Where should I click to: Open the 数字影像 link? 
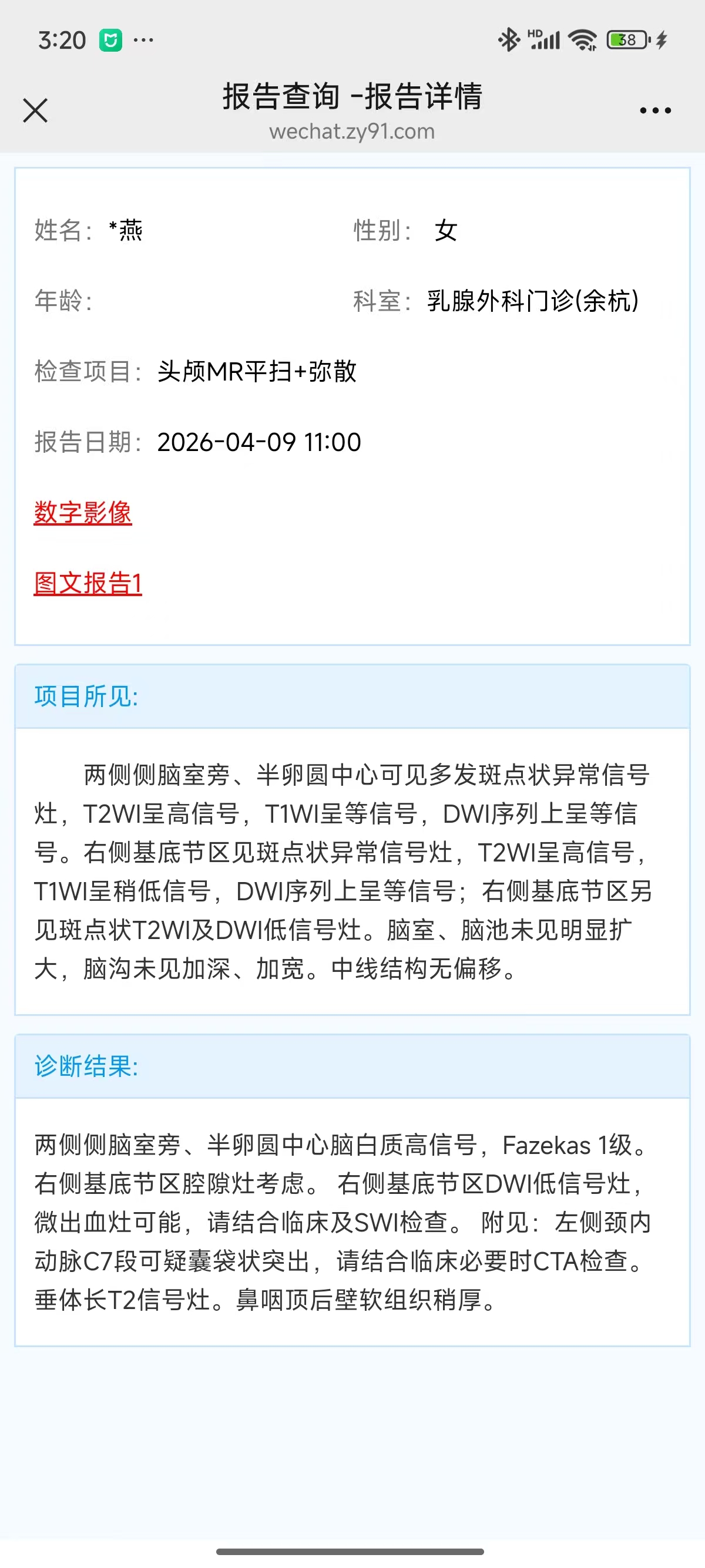83,513
